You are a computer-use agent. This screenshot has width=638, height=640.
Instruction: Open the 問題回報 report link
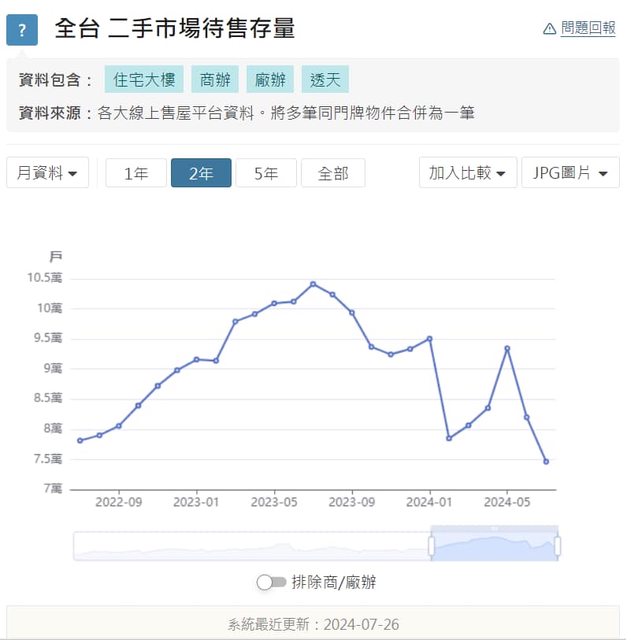pyautogui.click(x=580, y=29)
